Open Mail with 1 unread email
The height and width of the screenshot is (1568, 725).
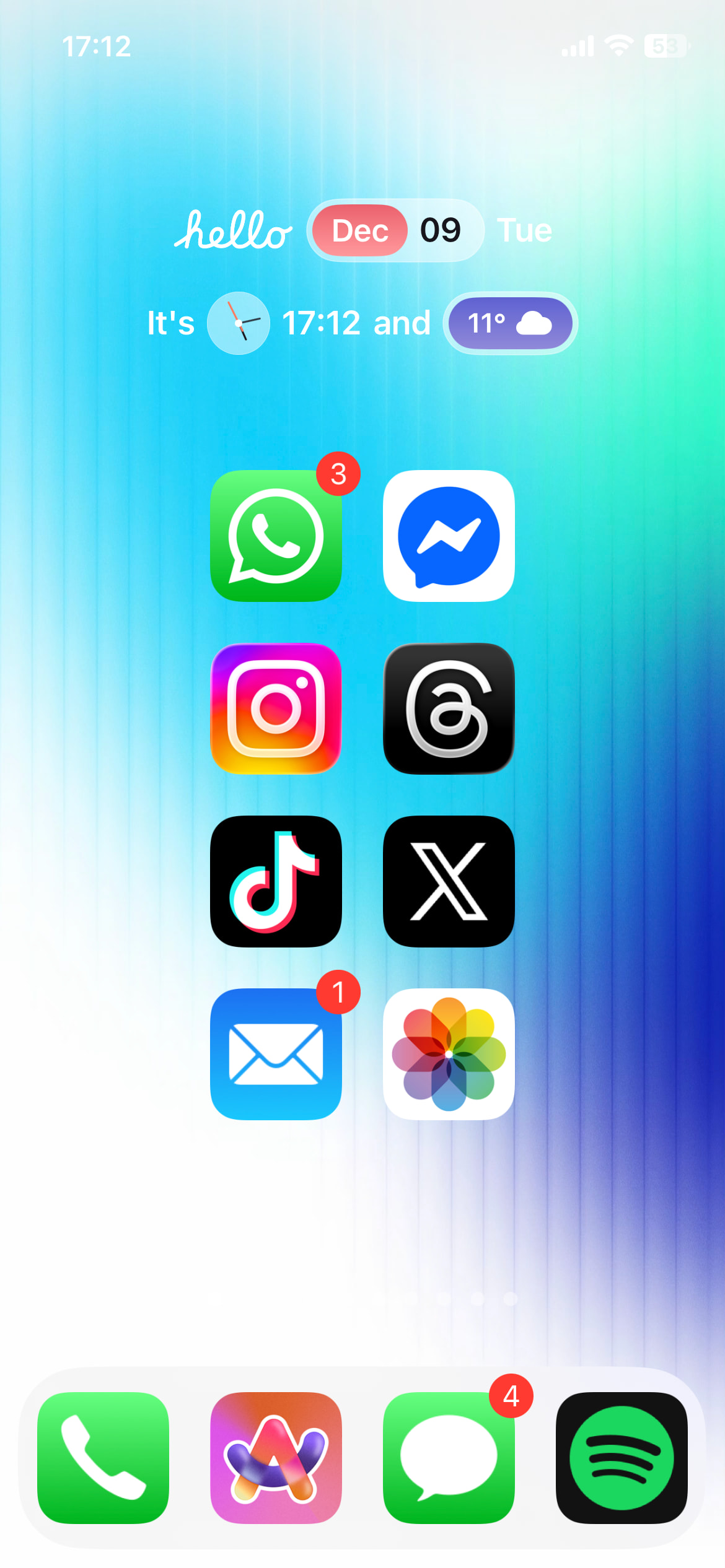point(276,1054)
